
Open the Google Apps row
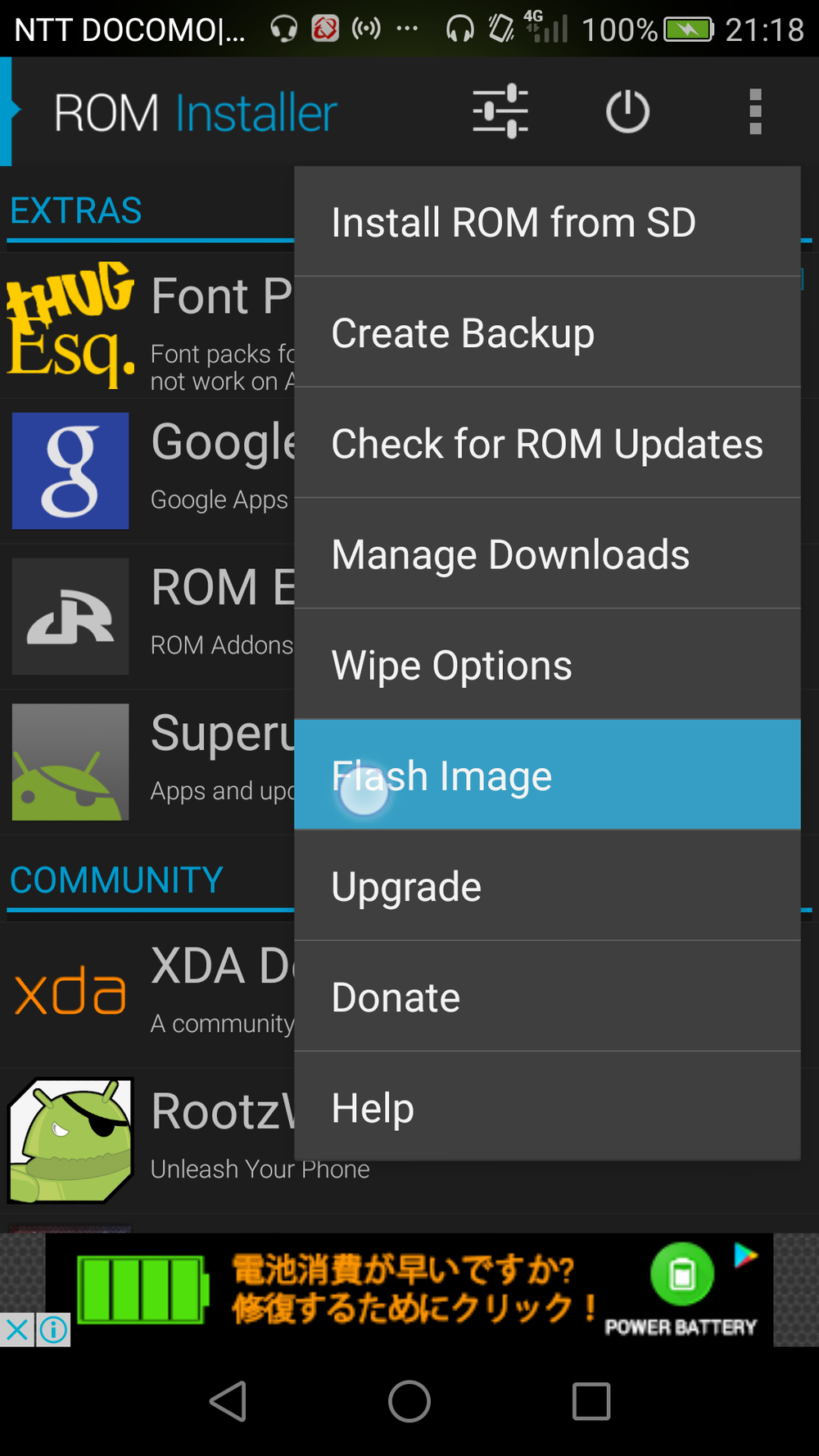click(147, 471)
